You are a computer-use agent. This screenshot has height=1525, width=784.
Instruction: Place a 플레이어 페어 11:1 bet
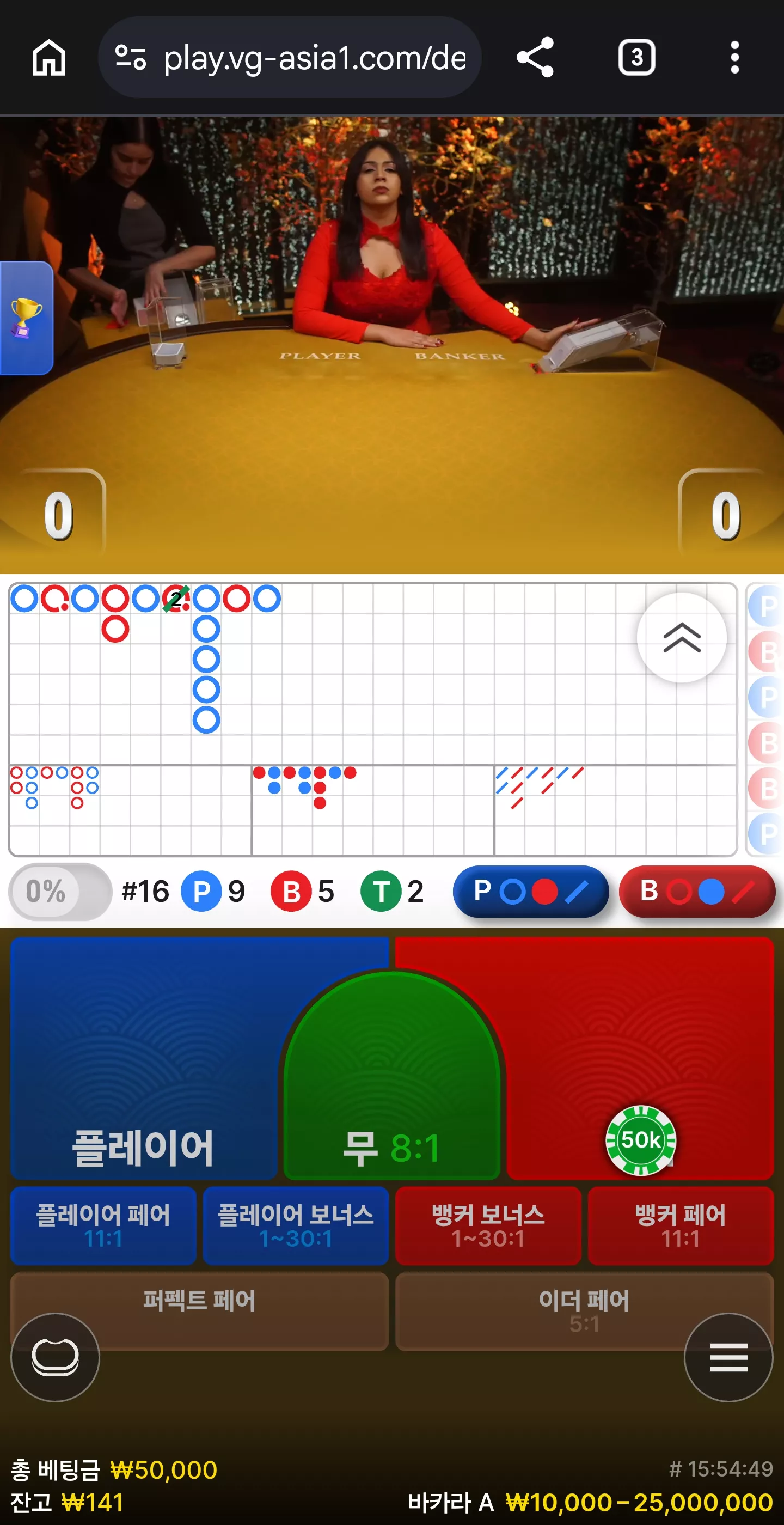(103, 1225)
